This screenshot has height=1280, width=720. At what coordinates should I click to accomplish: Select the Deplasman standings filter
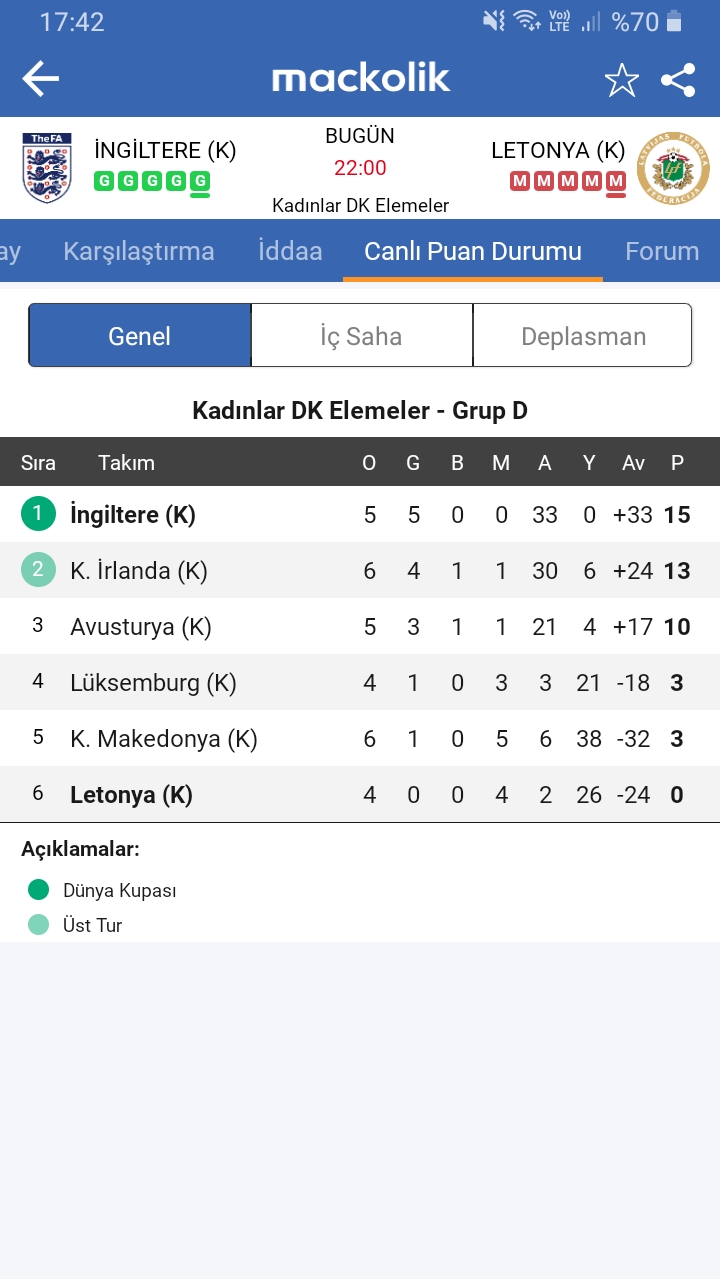click(583, 336)
